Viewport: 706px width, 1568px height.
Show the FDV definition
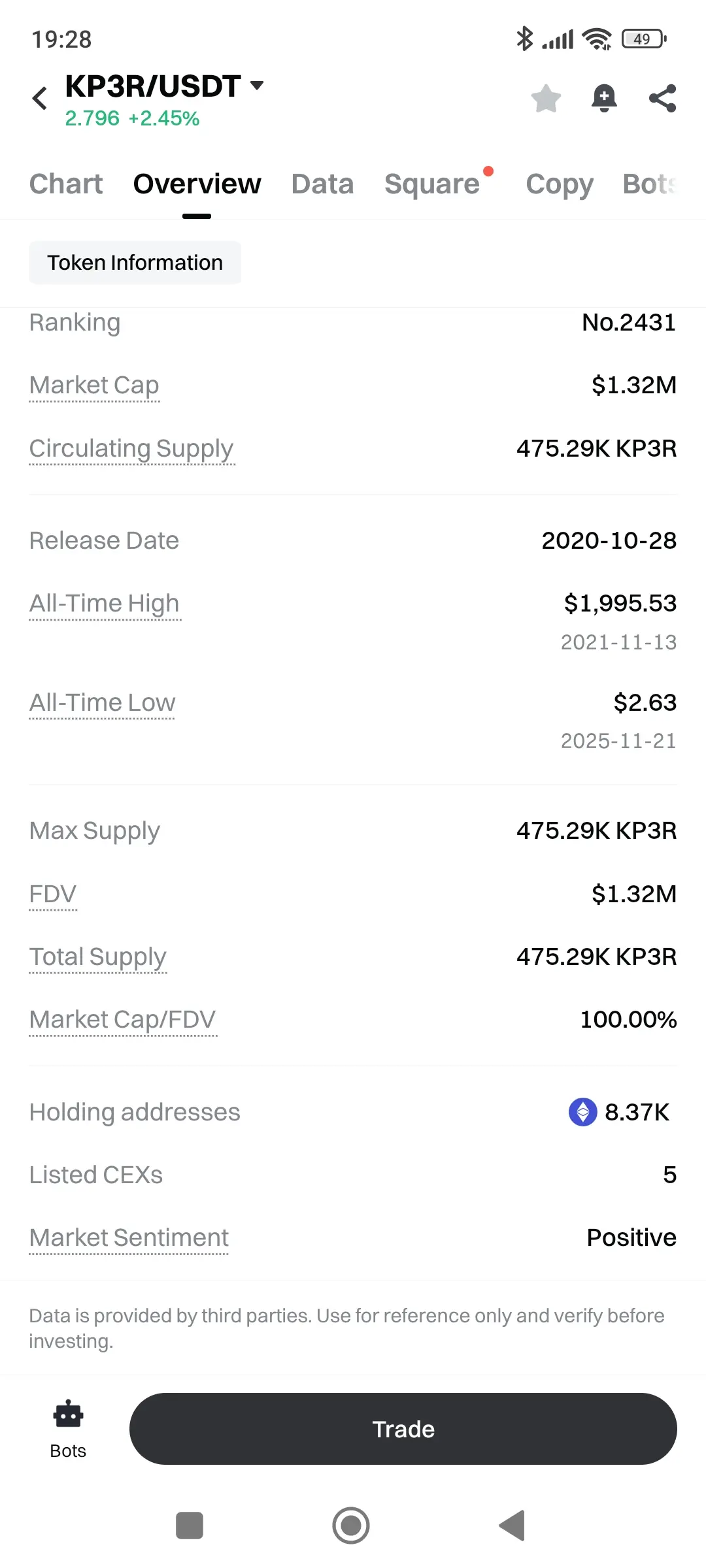[53, 894]
